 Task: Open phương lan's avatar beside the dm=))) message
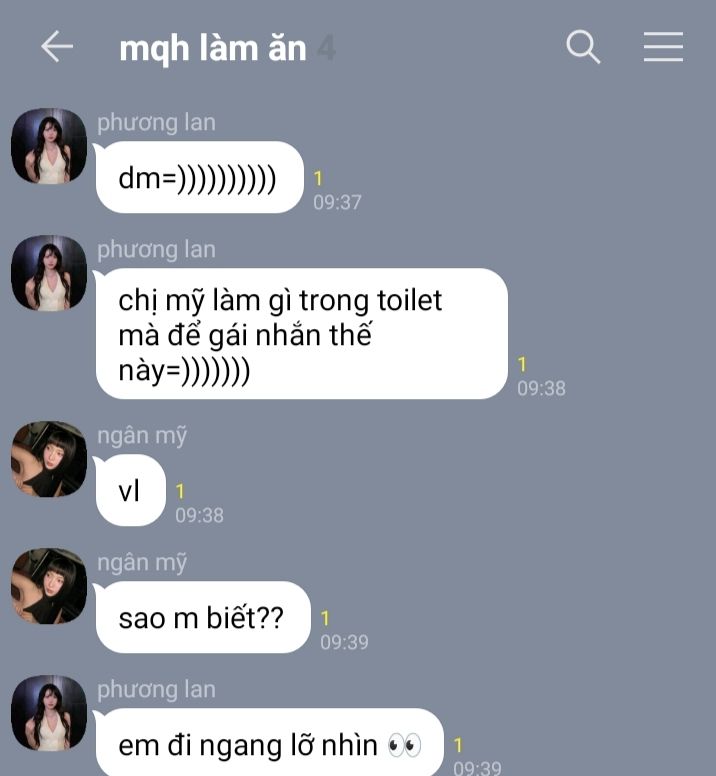click(48, 146)
